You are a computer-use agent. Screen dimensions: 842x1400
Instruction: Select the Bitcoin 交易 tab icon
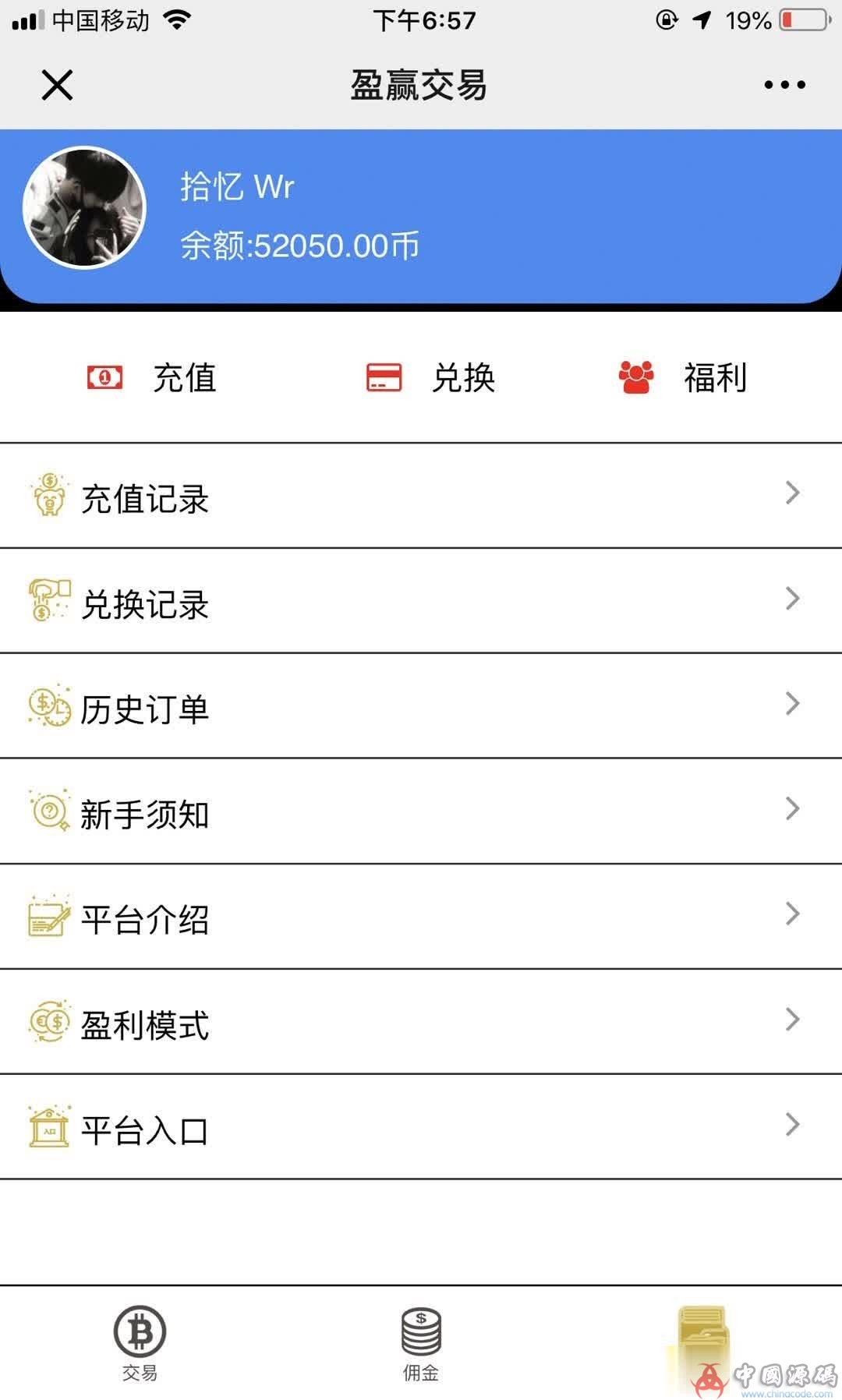point(140,1330)
